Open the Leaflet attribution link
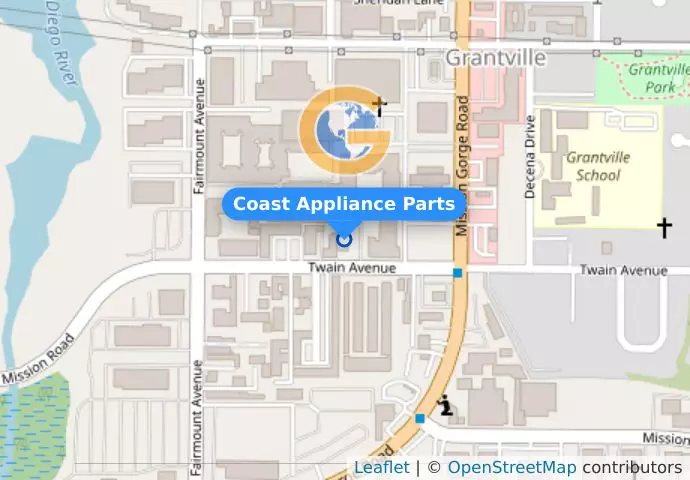This screenshot has height=480, width=690. 381,468
